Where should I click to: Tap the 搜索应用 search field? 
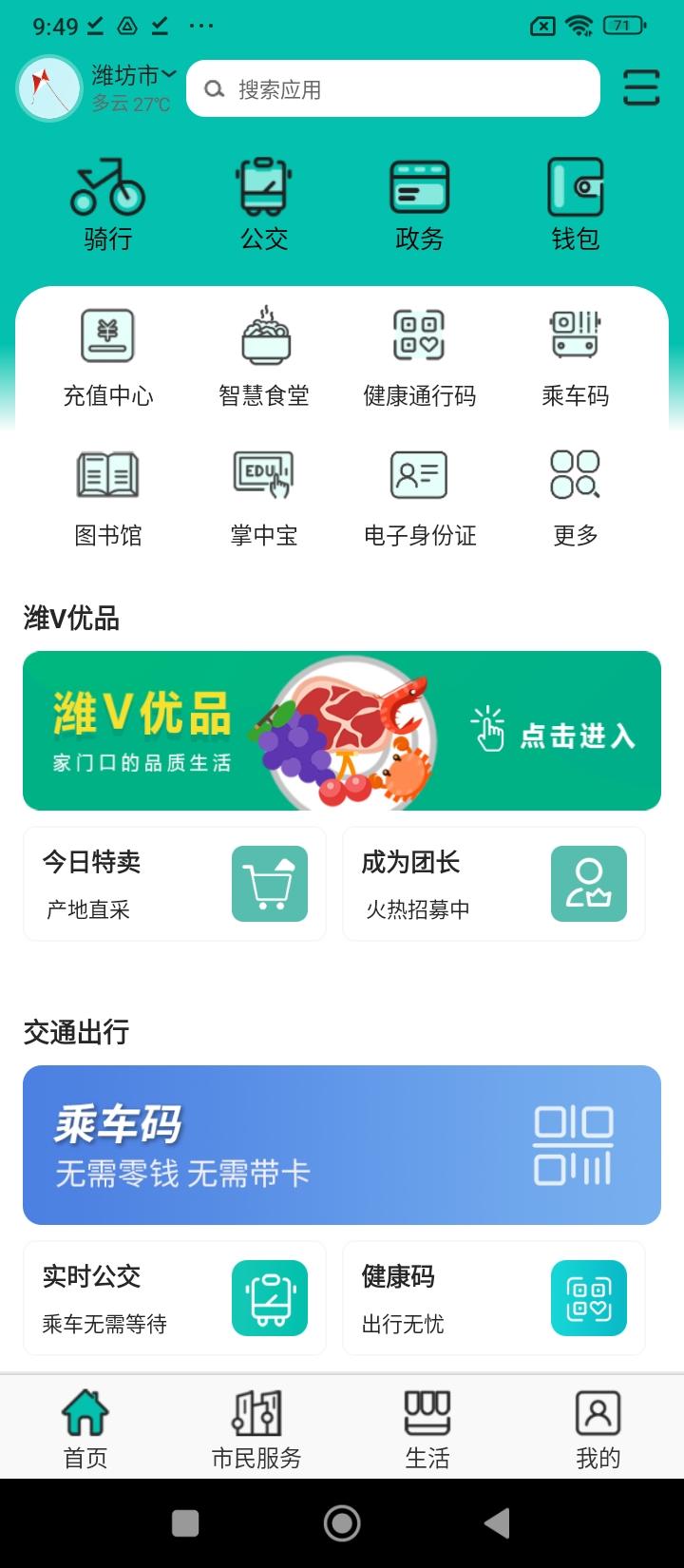coord(392,87)
